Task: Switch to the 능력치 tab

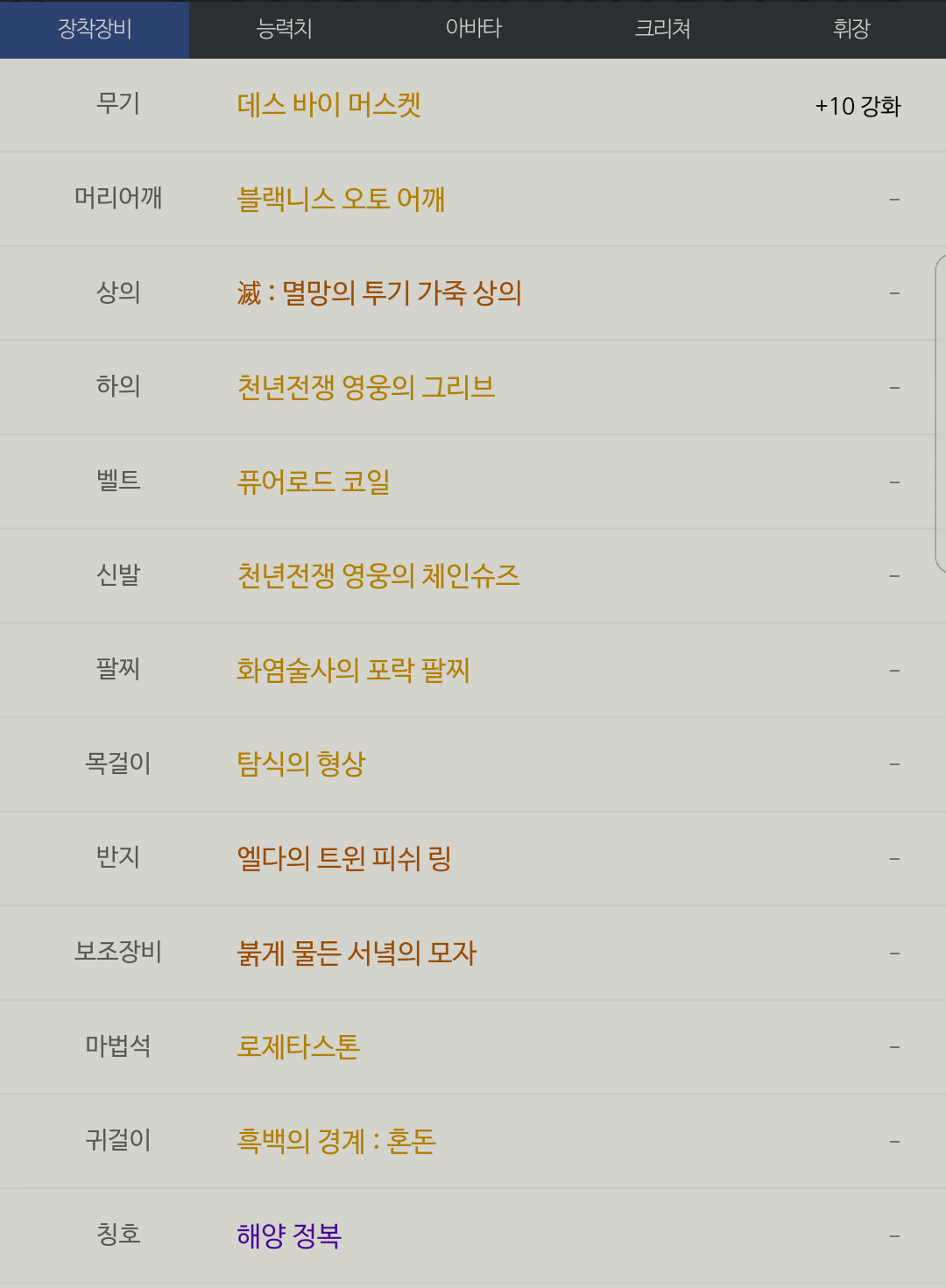Action: pos(284,29)
